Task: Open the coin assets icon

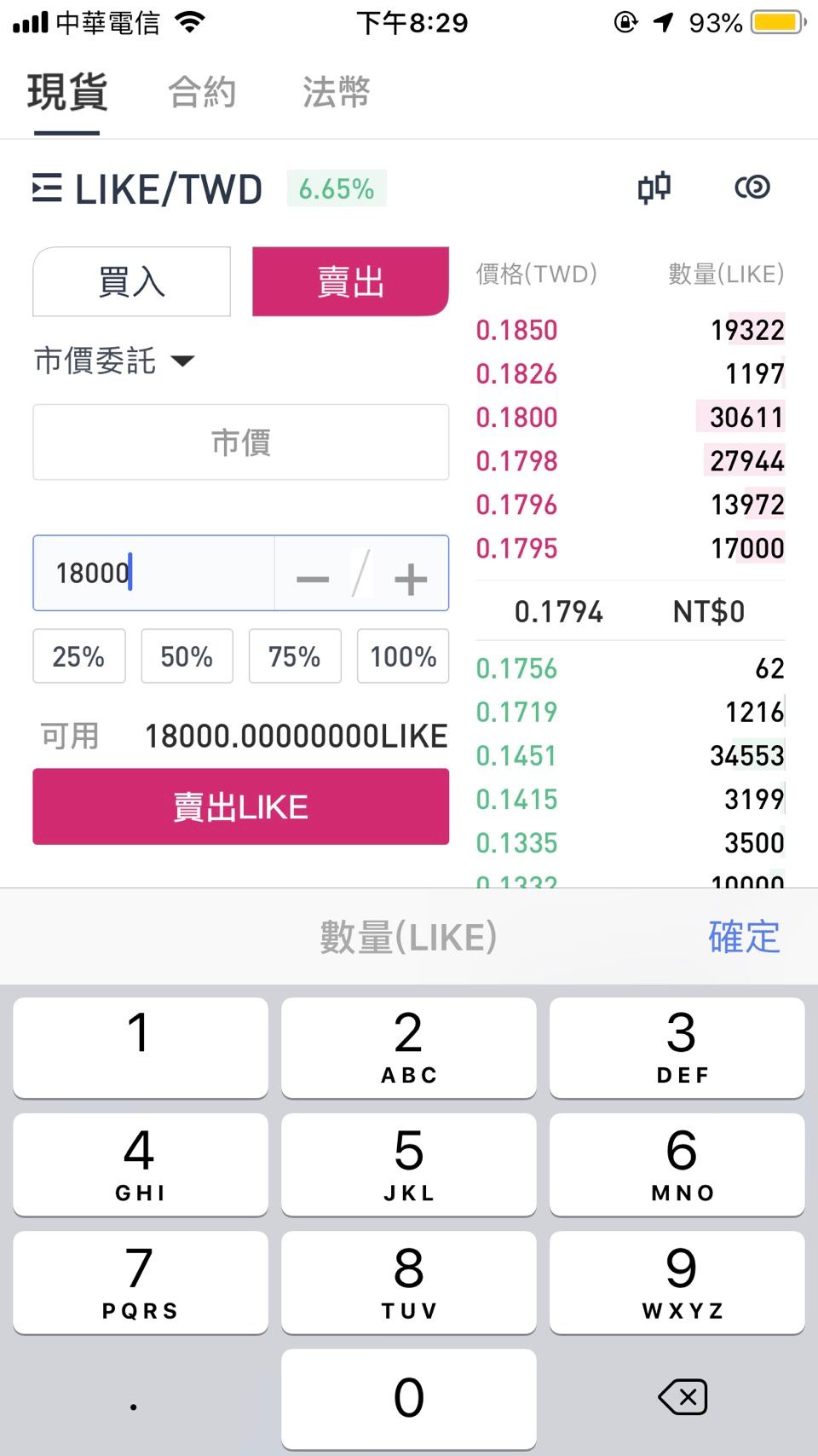Action: tap(752, 188)
